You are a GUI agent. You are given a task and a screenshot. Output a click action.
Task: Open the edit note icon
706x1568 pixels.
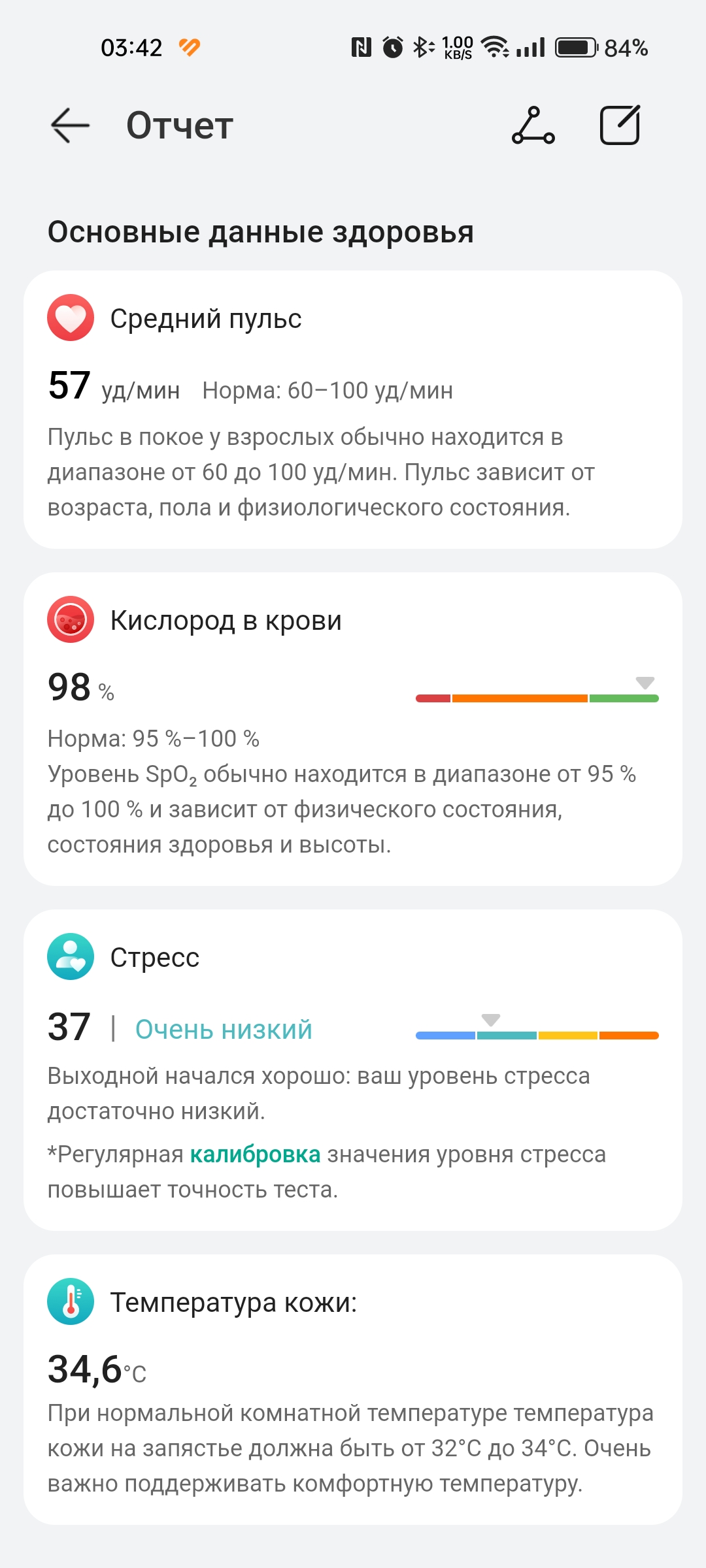click(620, 125)
